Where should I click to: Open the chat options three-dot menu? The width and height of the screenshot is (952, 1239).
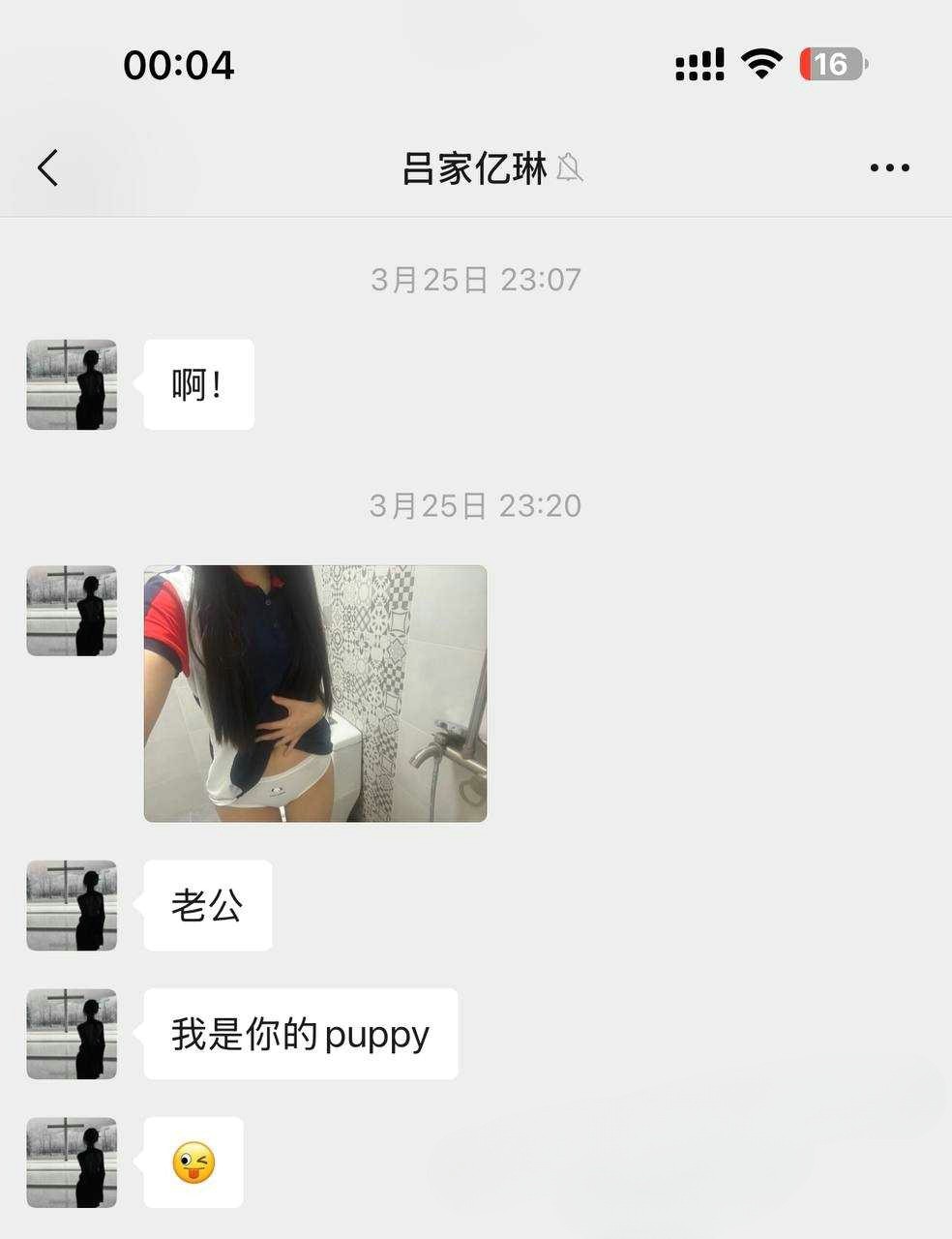[889, 167]
